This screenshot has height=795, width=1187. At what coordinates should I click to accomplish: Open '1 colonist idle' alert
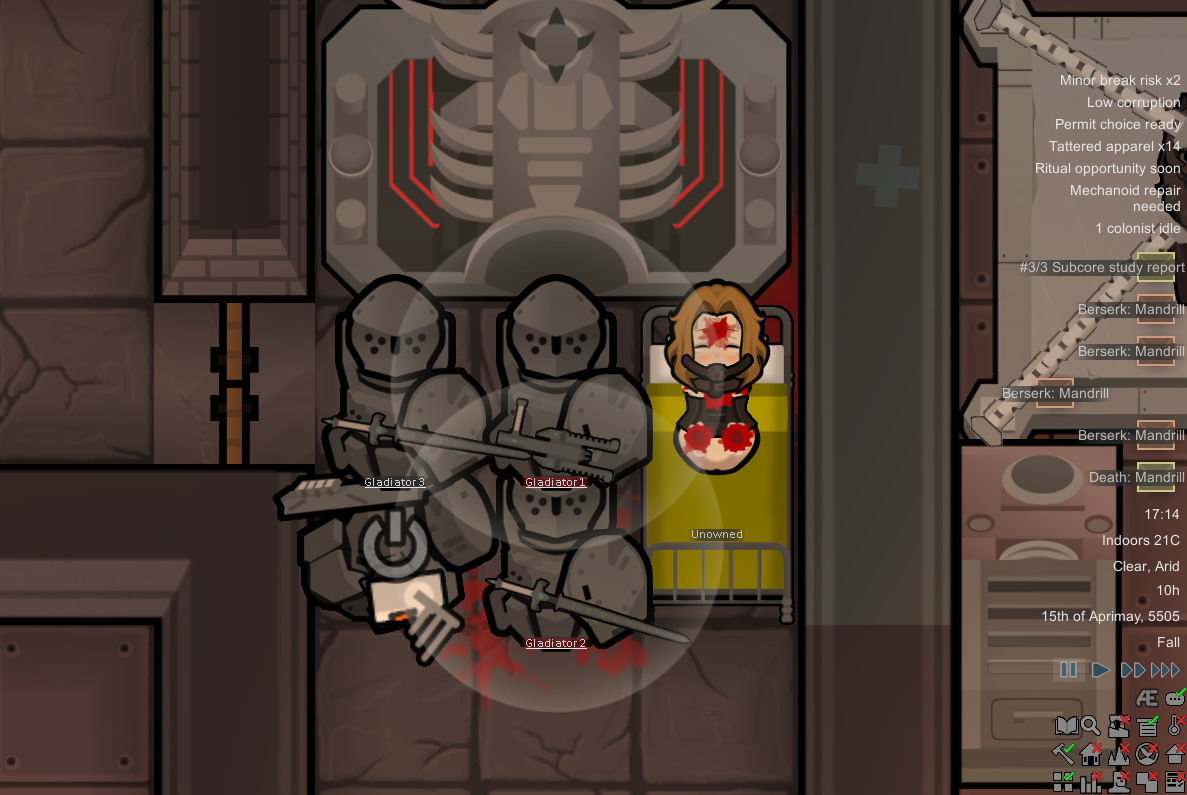tap(1137, 228)
